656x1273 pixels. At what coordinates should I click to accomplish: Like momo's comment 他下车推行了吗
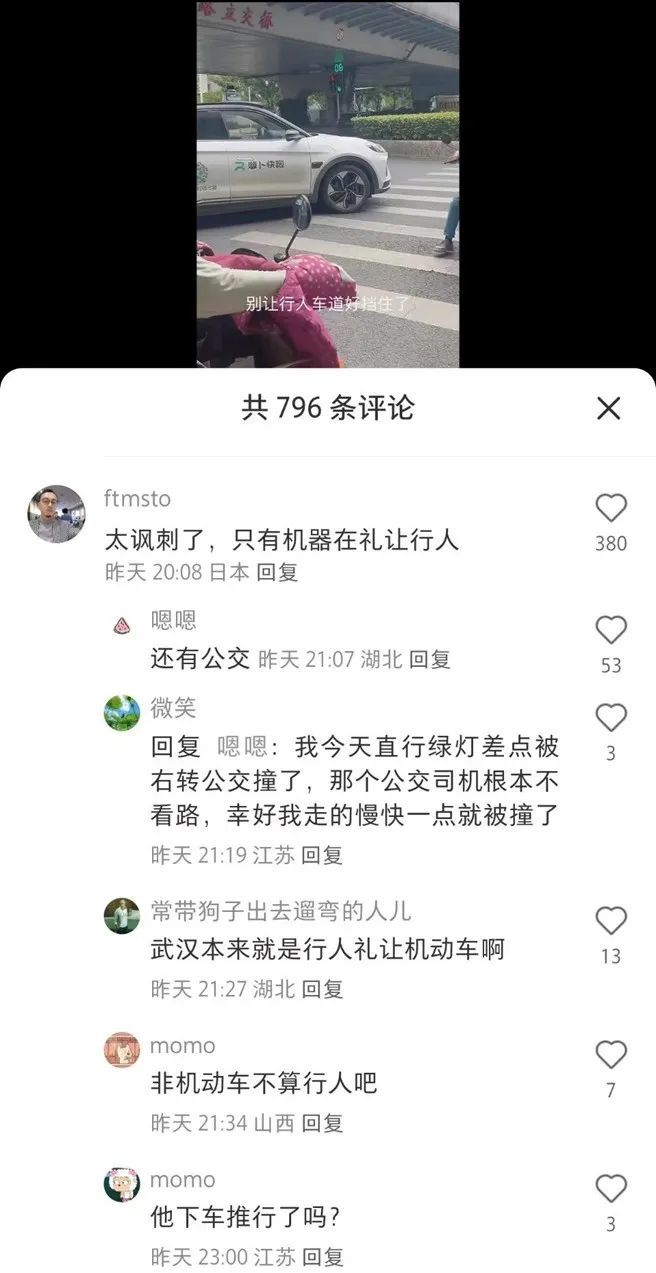point(611,1189)
